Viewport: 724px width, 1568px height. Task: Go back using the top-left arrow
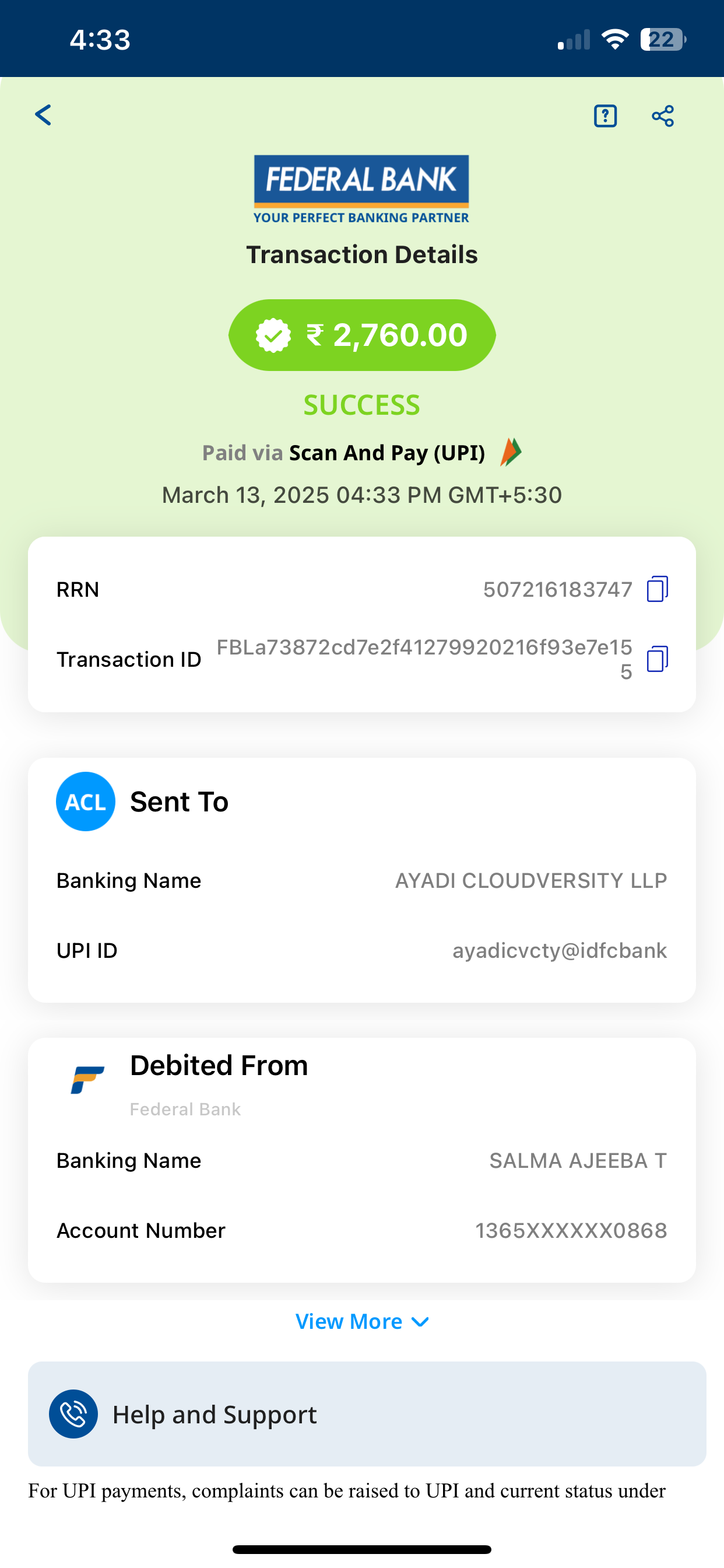coord(43,115)
